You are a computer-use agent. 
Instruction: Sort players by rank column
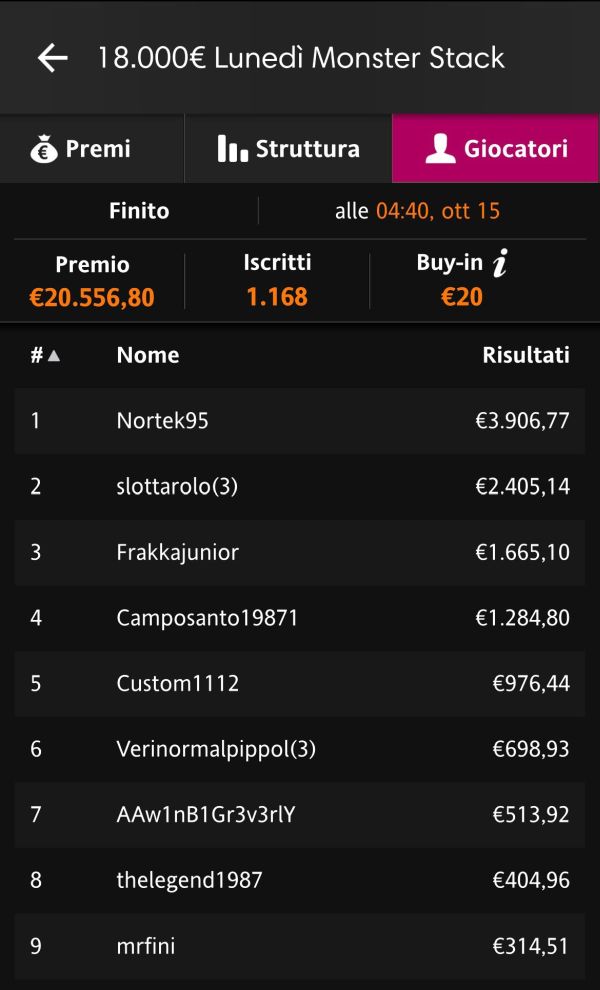pyautogui.click(x=45, y=355)
